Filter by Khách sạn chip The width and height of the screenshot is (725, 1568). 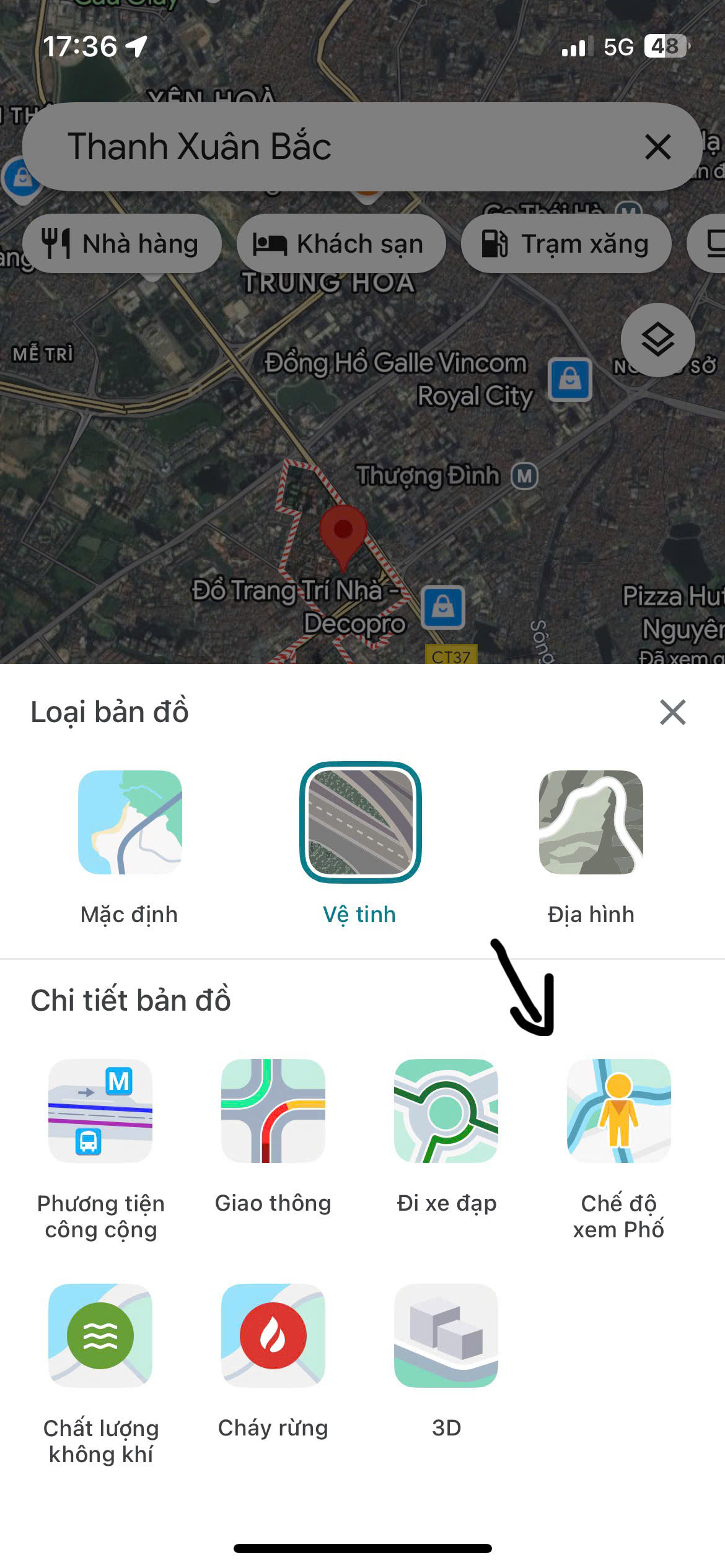[x=340, y=243]
